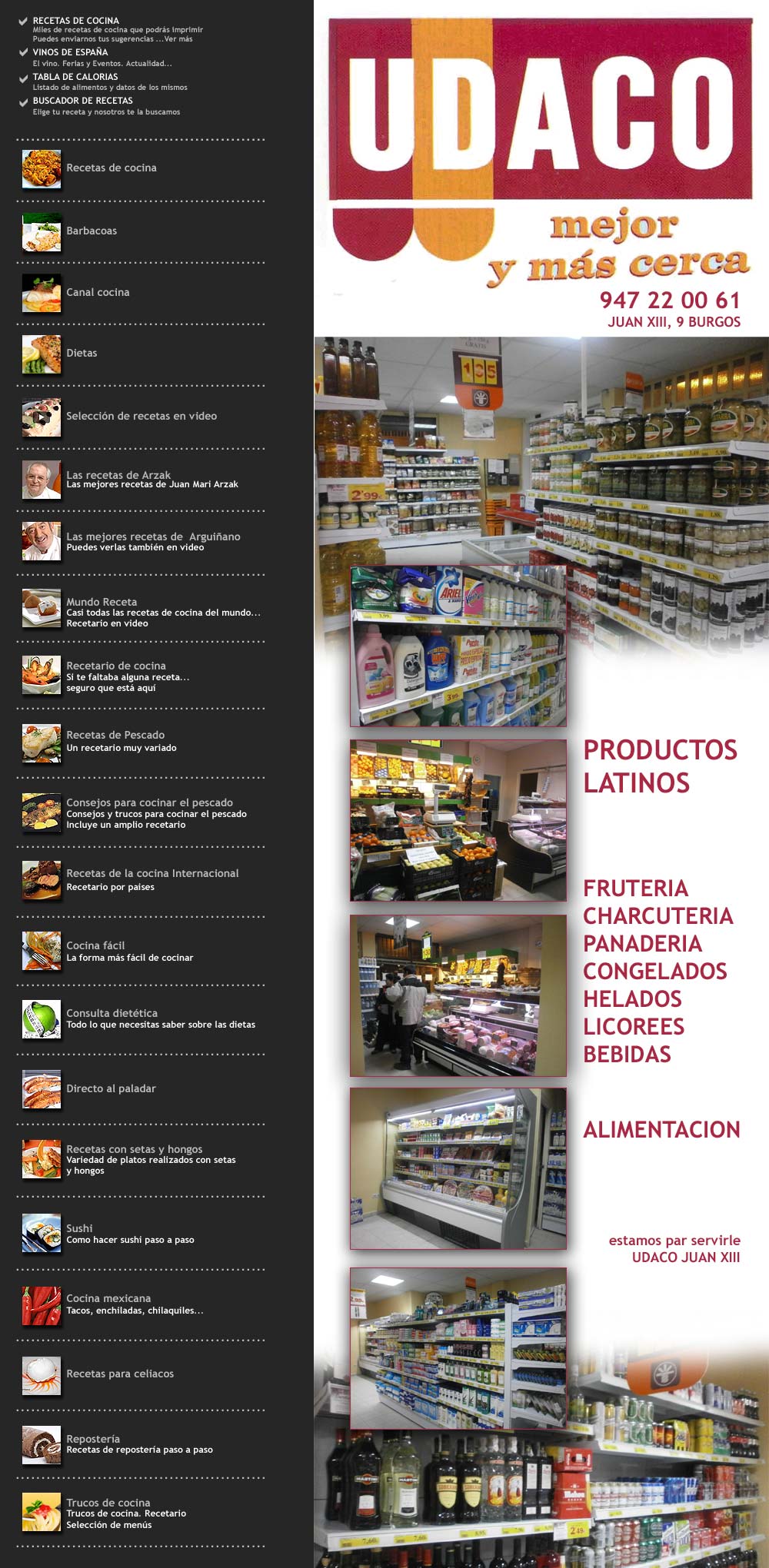Open the Dietas page
This screenshot has height=1568, width=769.
(x=82, y=353)
